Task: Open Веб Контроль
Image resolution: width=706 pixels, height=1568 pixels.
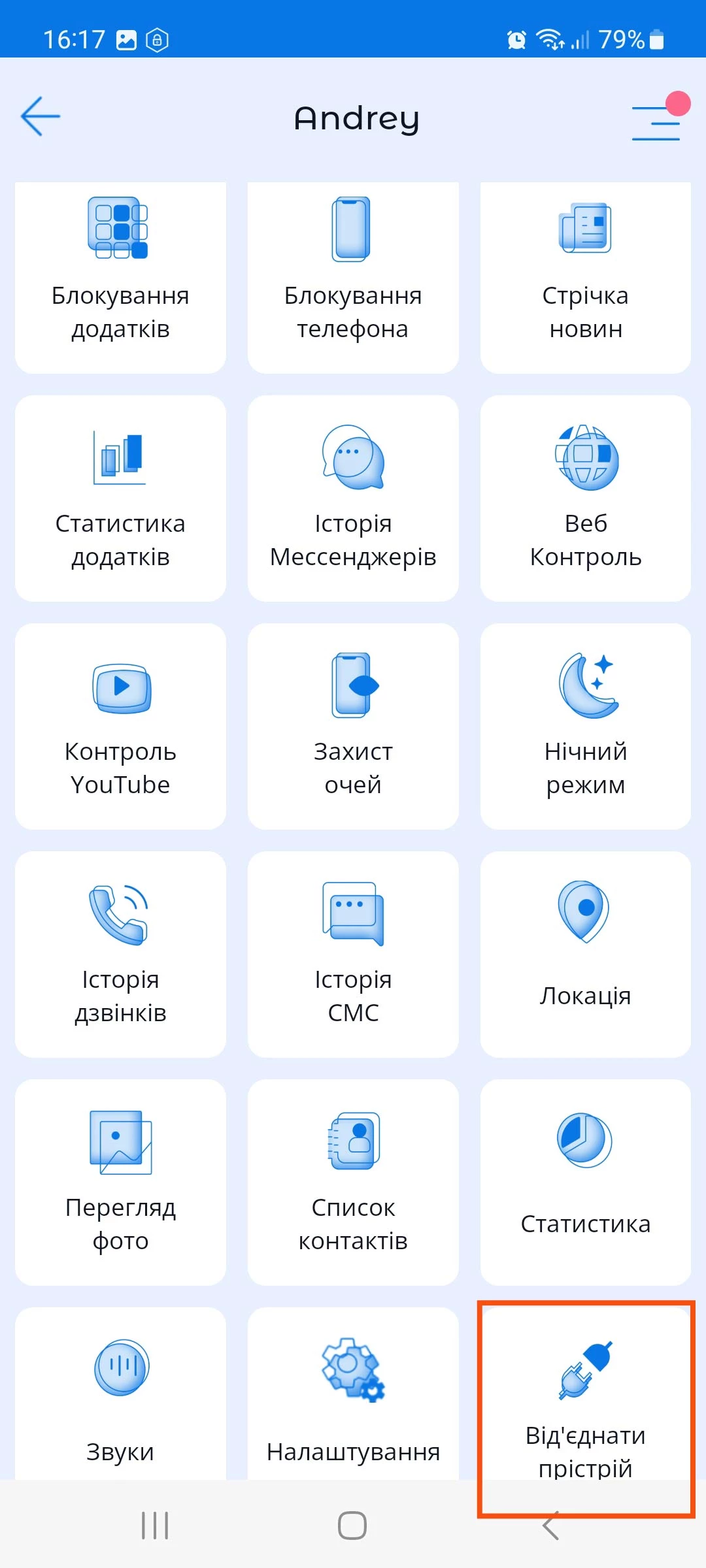Action: [585, 498]
